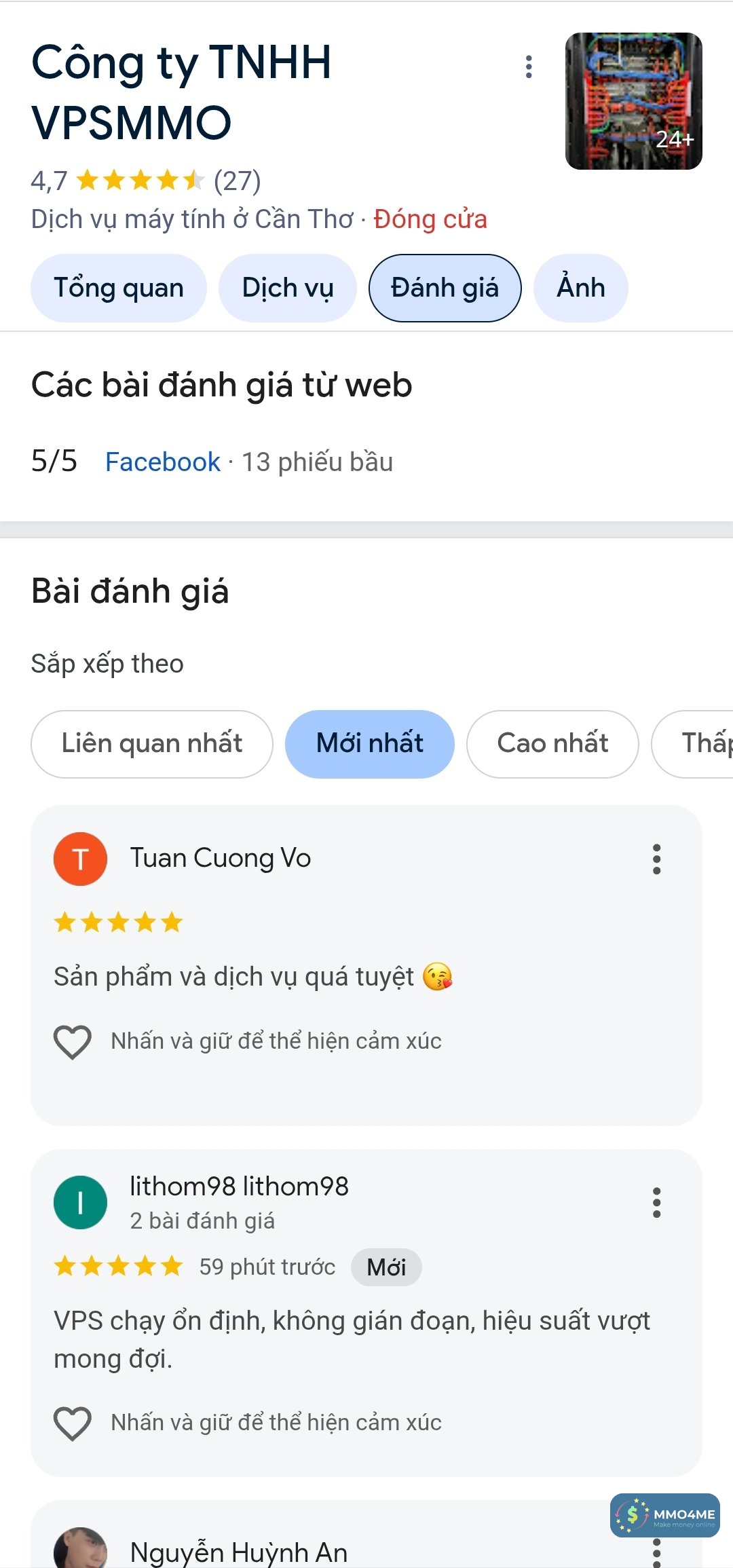View the business photo gallery thumbnail

[633, 101]
